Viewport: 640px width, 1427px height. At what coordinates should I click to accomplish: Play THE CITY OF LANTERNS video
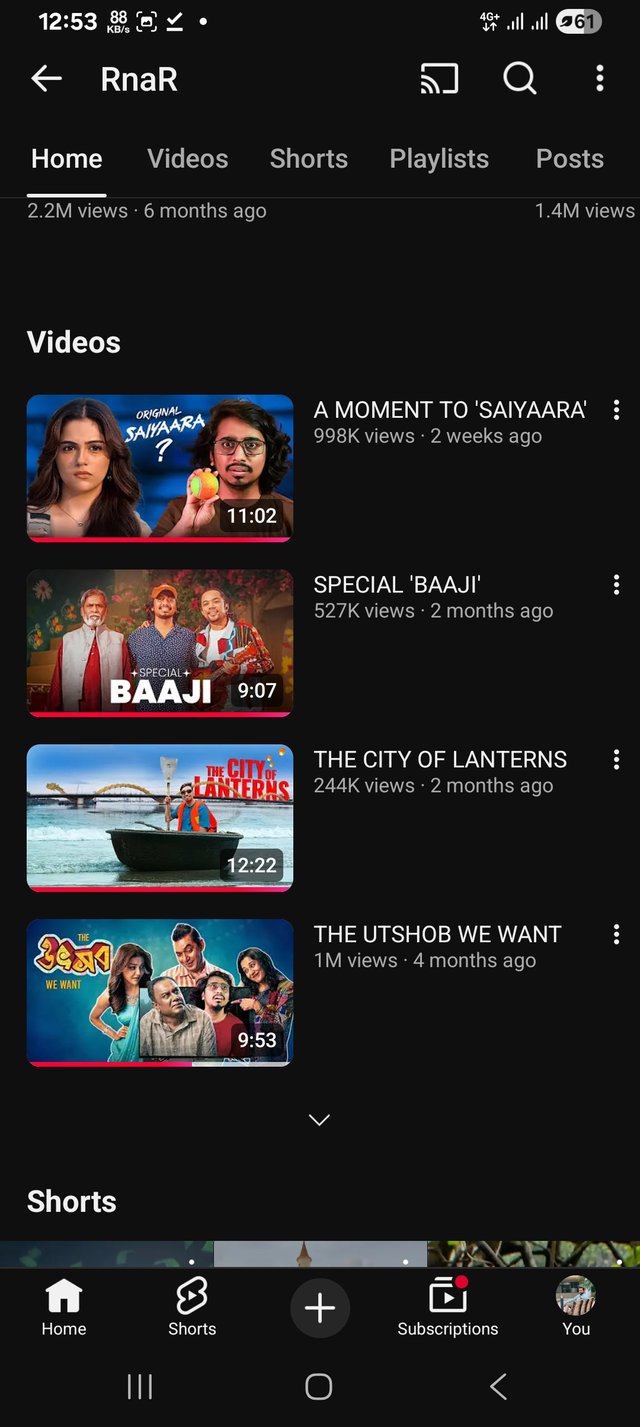[160, 818]
